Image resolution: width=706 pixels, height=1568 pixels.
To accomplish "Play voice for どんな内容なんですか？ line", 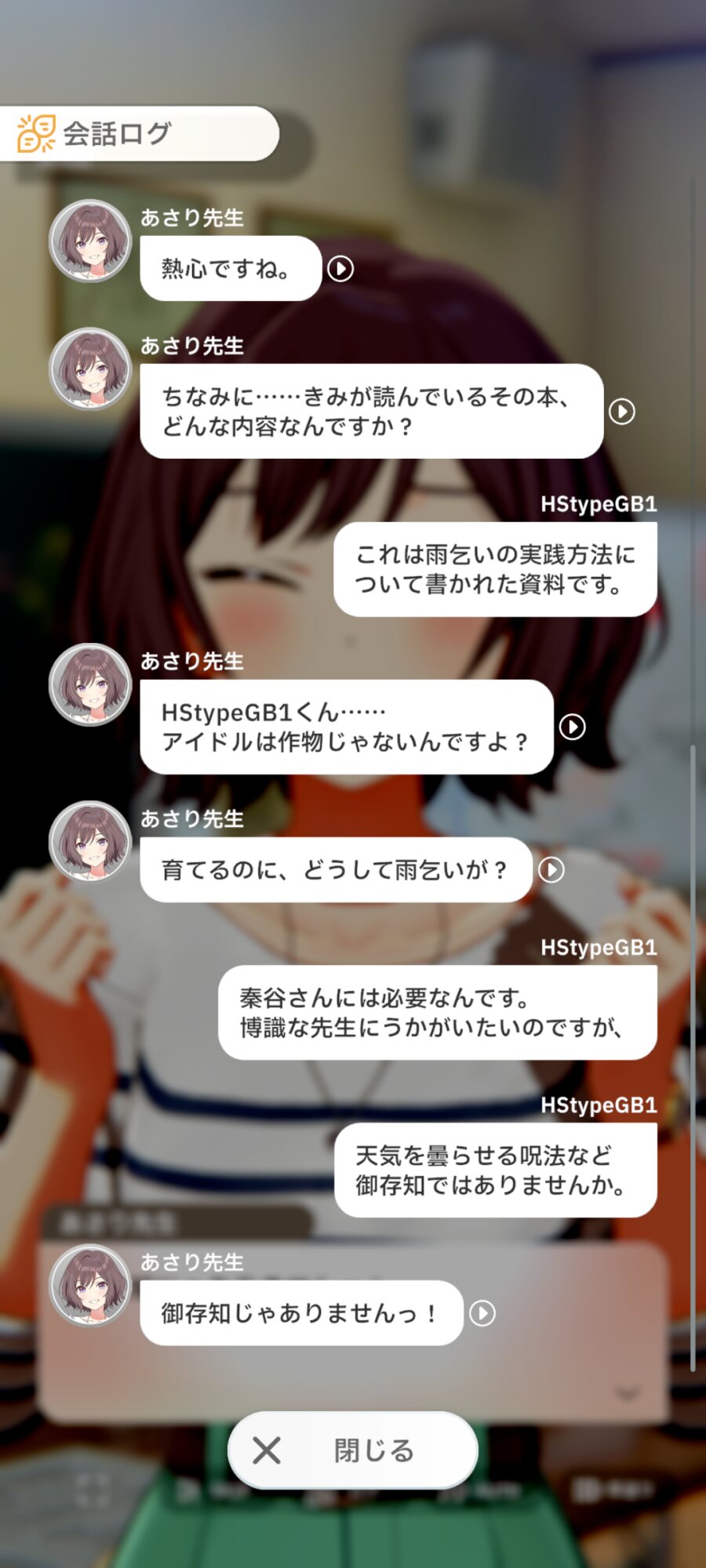I will (x=622, y=412).
